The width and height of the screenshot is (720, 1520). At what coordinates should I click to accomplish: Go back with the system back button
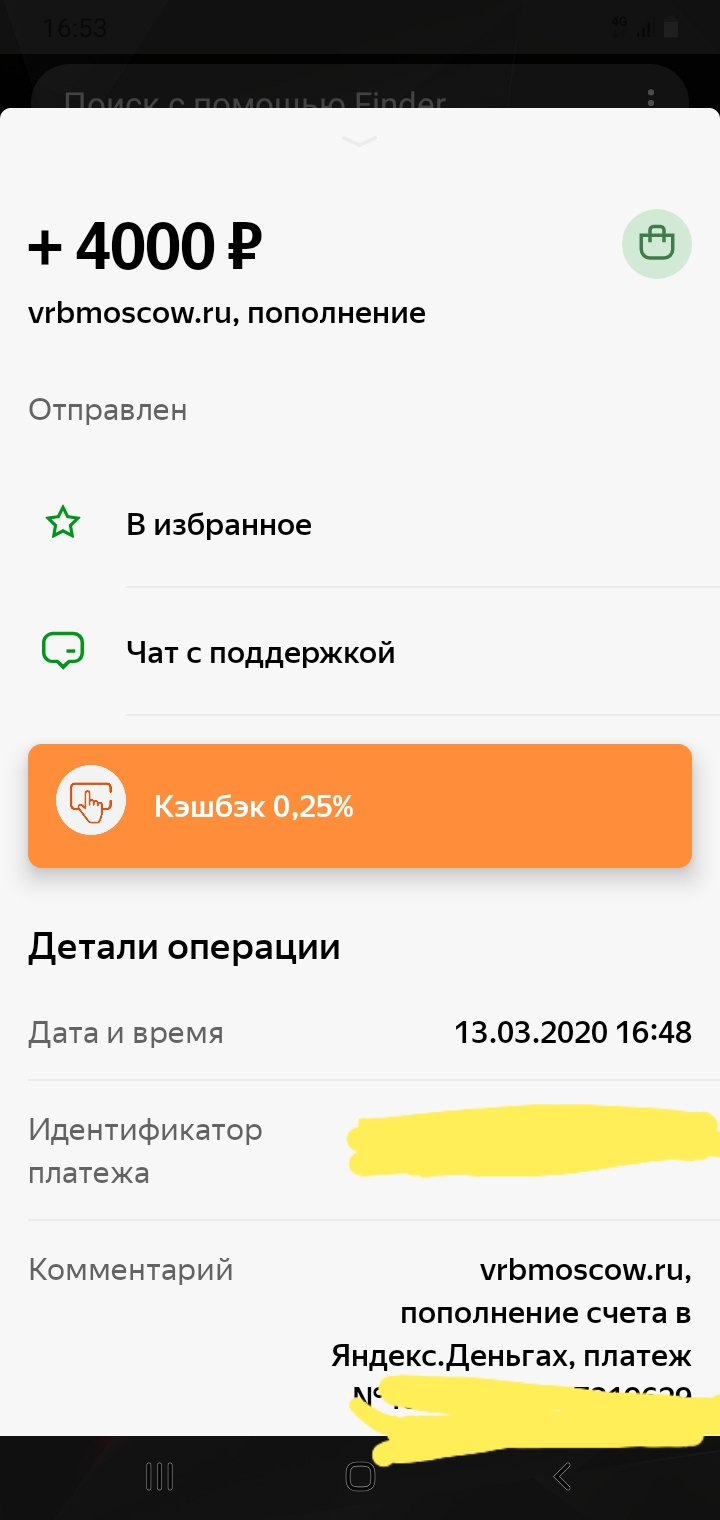(x=562, y=1475)
